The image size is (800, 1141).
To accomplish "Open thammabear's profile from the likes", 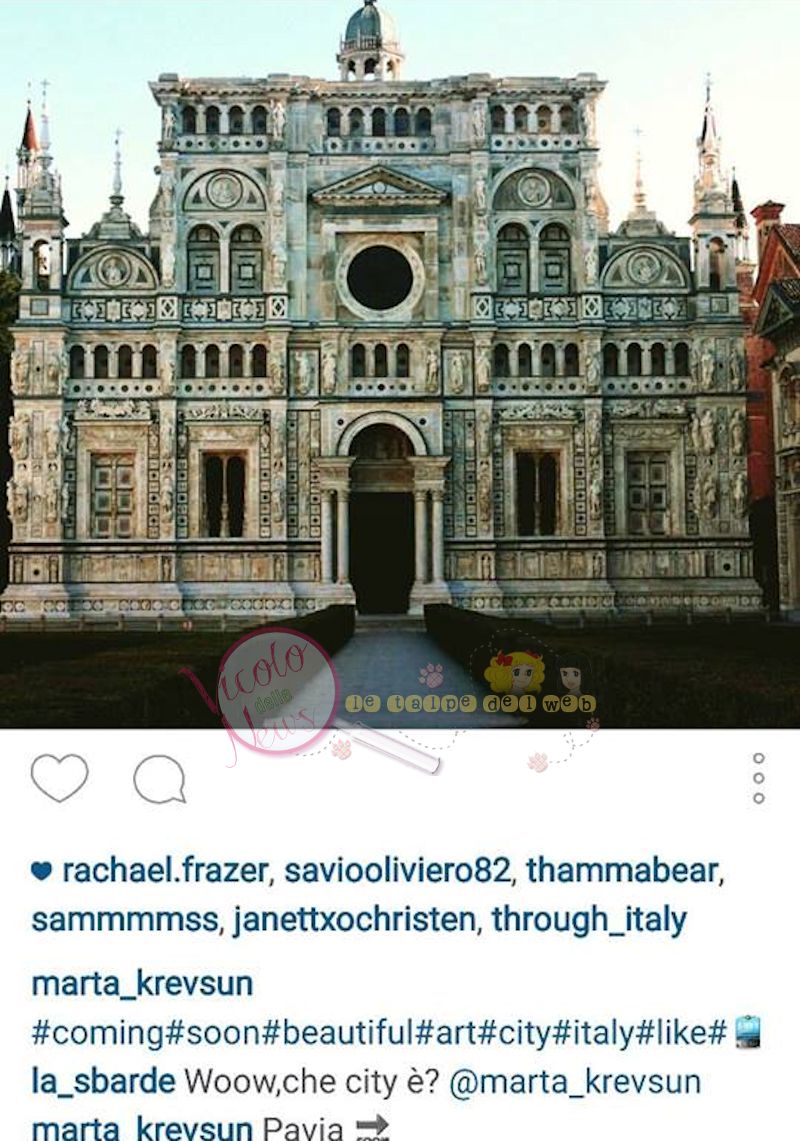I will point(621,870).
